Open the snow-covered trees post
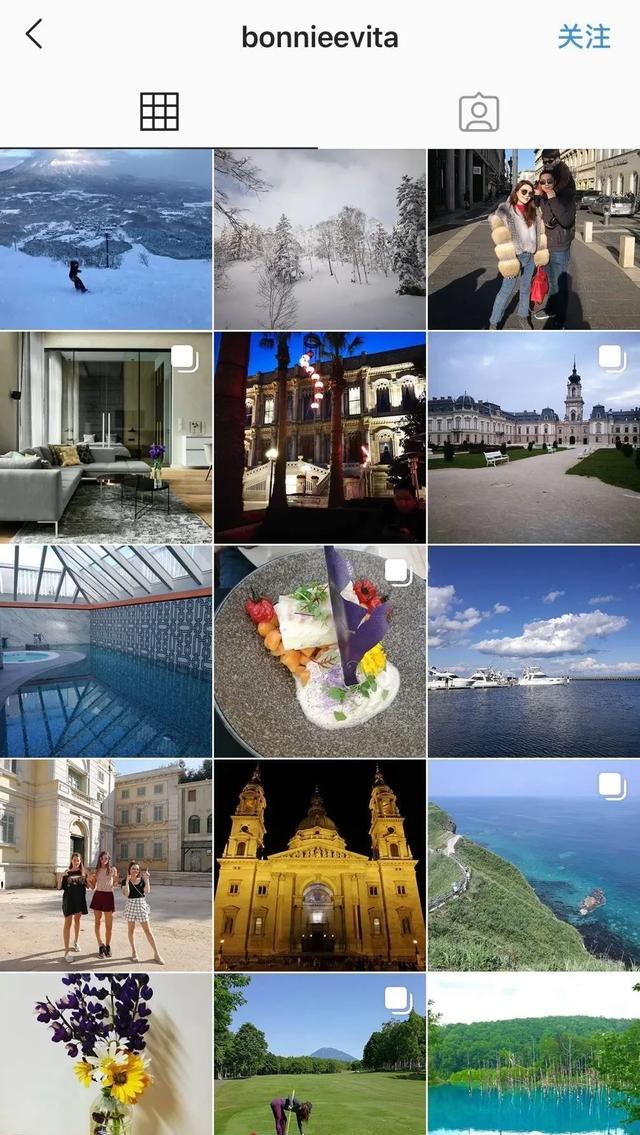 pyautogui.click(x=320, y=239)
